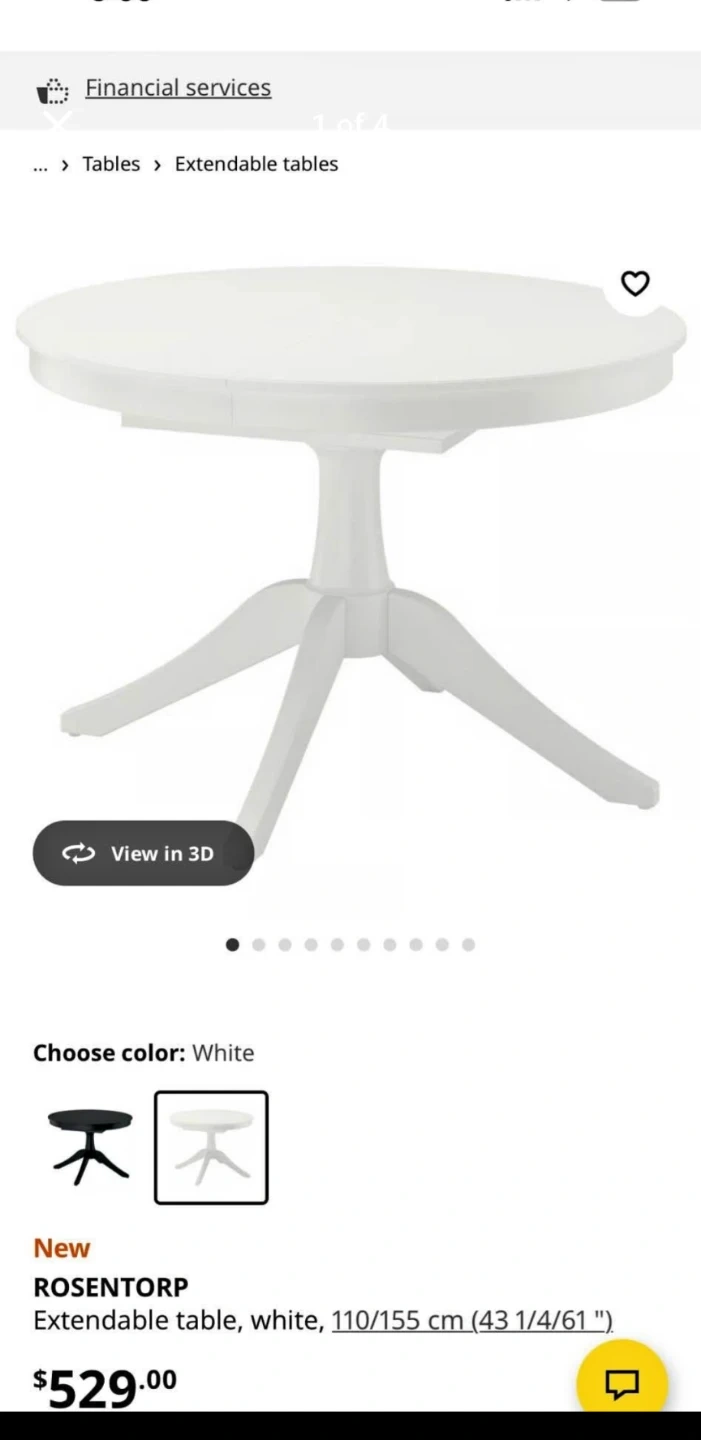This screenshot has width=701, height=1440.
Task: Select the white color option
Action: pyautogui.click(x=211, y=1147)
